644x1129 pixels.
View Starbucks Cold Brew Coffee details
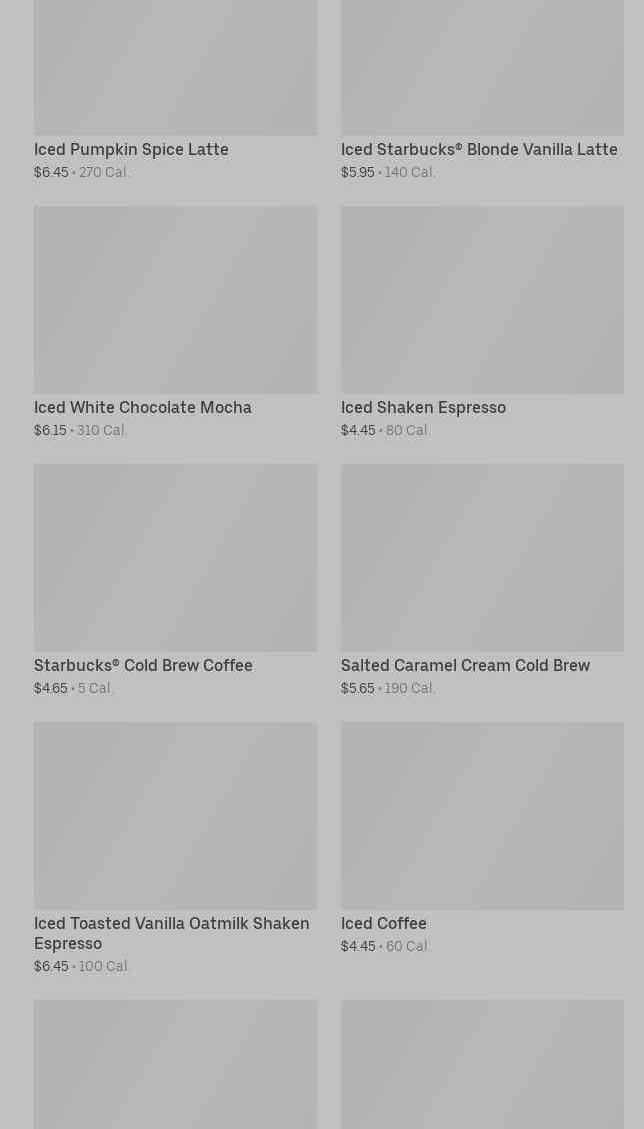[x=175, y=580]
